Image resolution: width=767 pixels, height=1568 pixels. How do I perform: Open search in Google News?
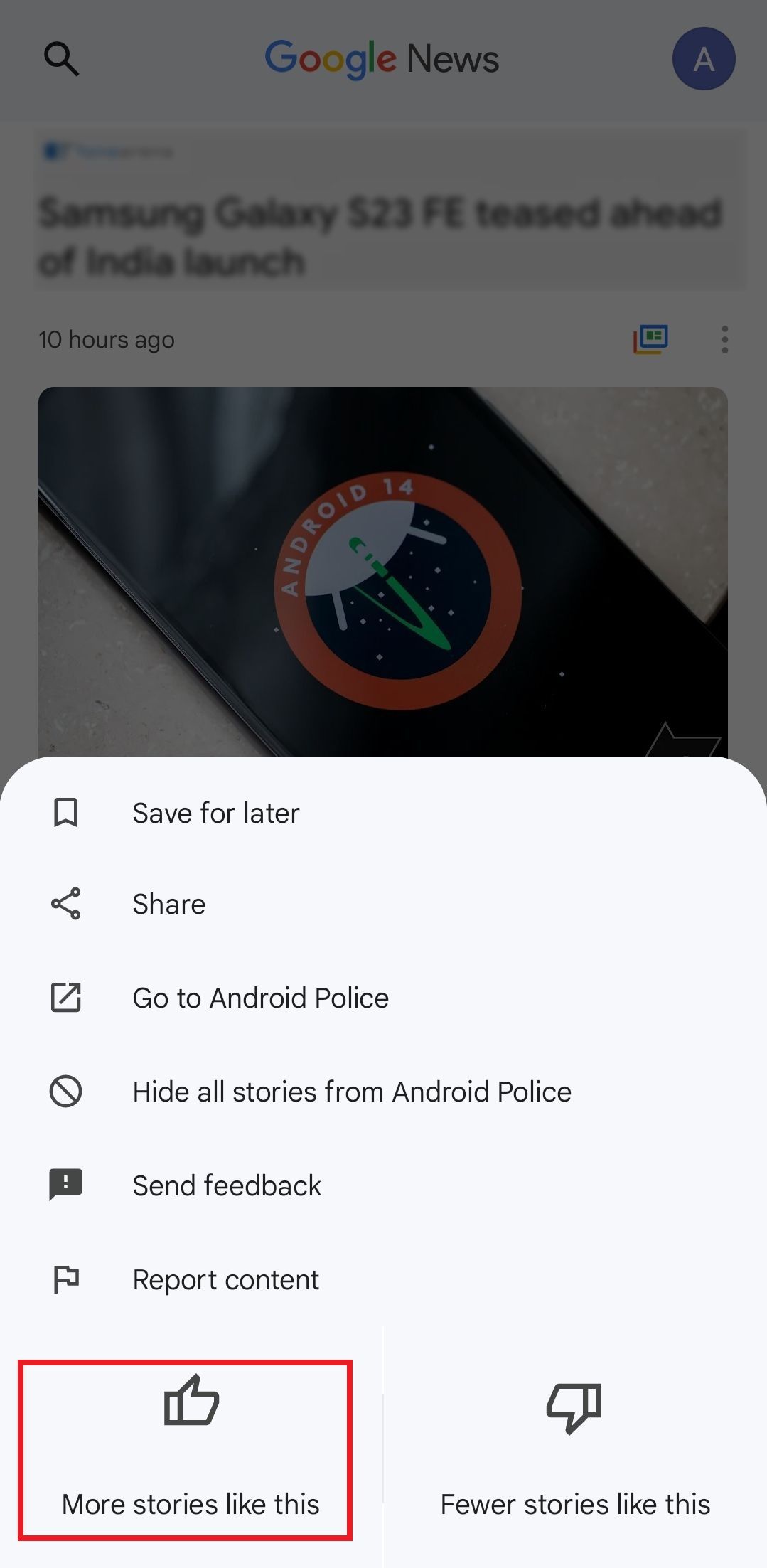pyautogui.click(x=63, y=58)
